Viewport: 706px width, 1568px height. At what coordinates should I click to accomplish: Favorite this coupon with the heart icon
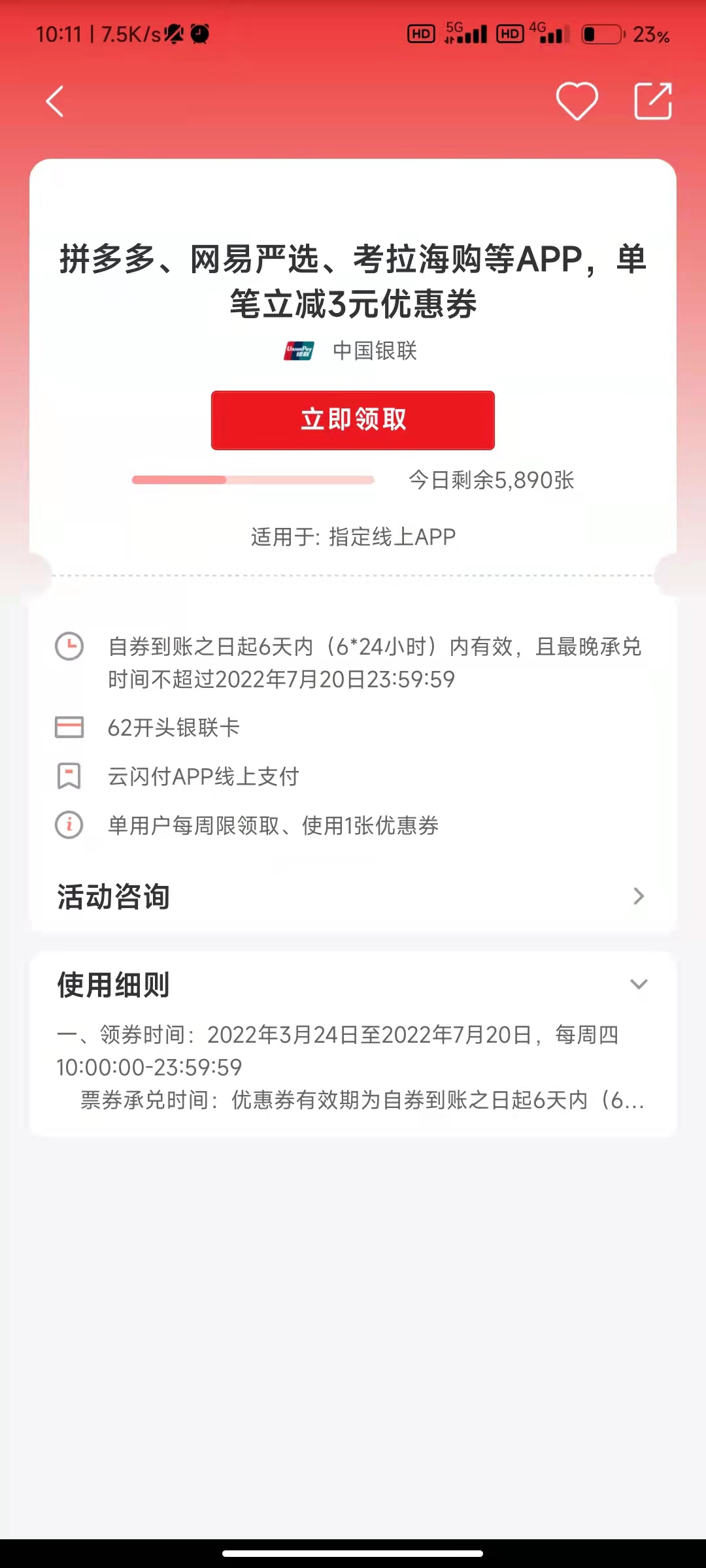point(577,101)
